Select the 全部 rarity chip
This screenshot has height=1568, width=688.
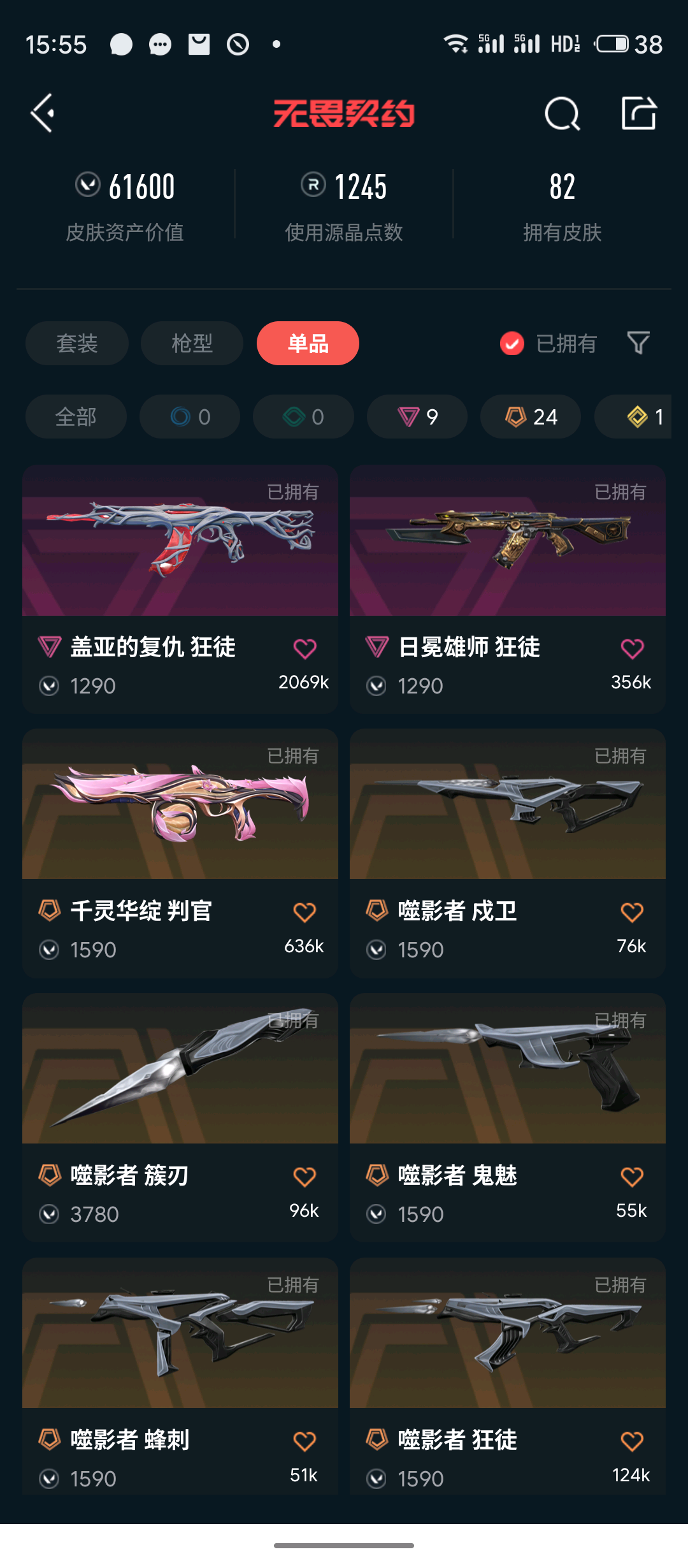tap(76, 417)
